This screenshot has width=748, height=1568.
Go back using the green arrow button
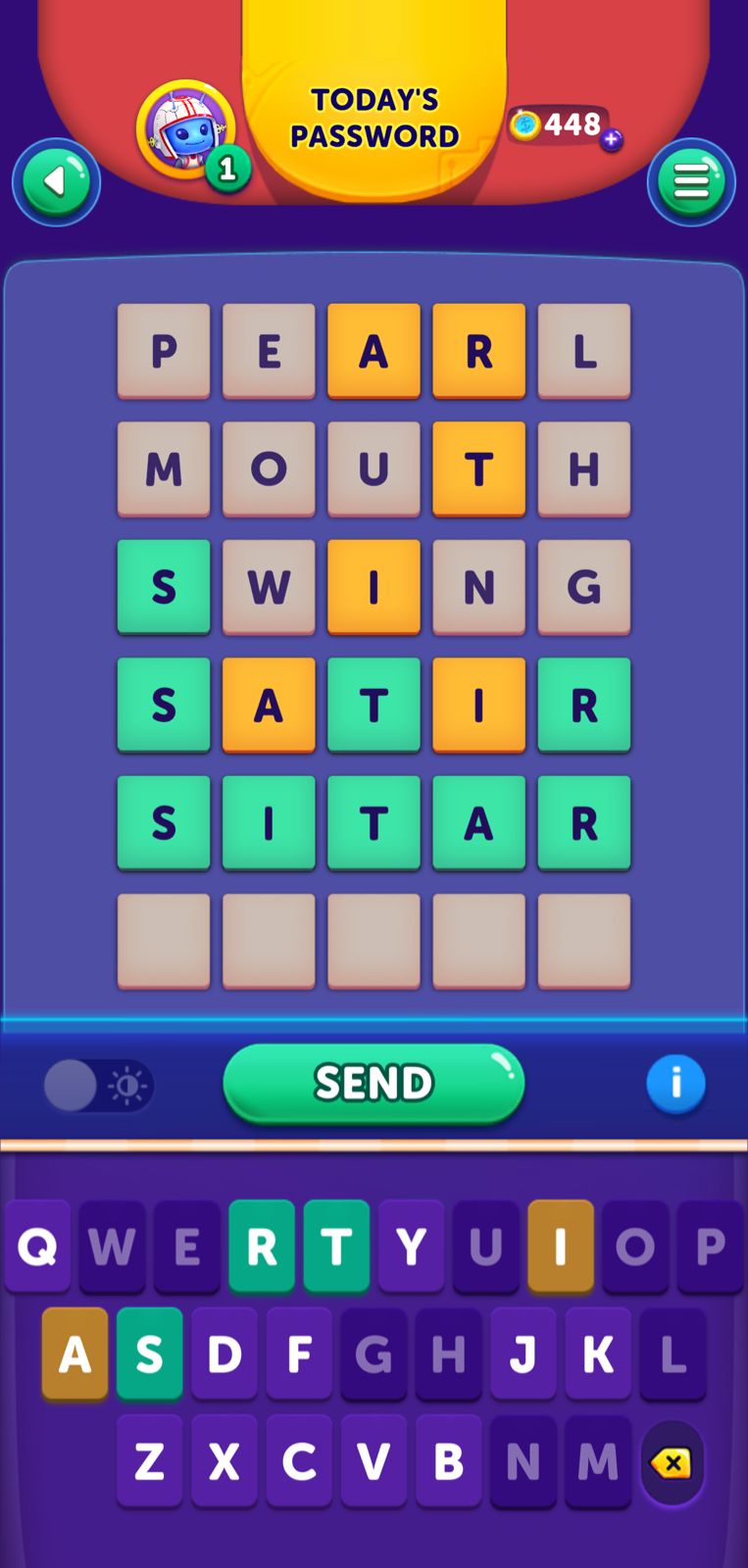point(56,182)
